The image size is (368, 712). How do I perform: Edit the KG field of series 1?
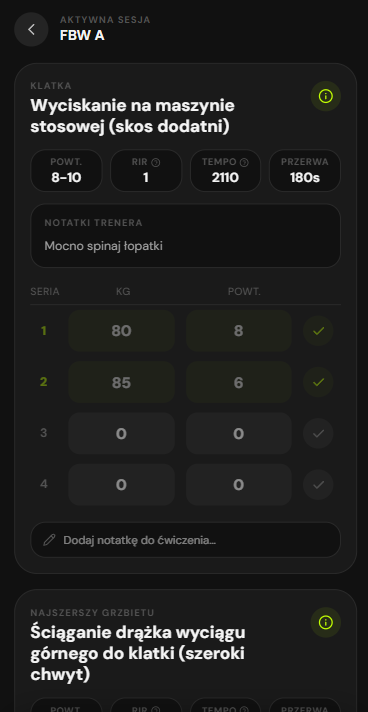tap(121, 331)
